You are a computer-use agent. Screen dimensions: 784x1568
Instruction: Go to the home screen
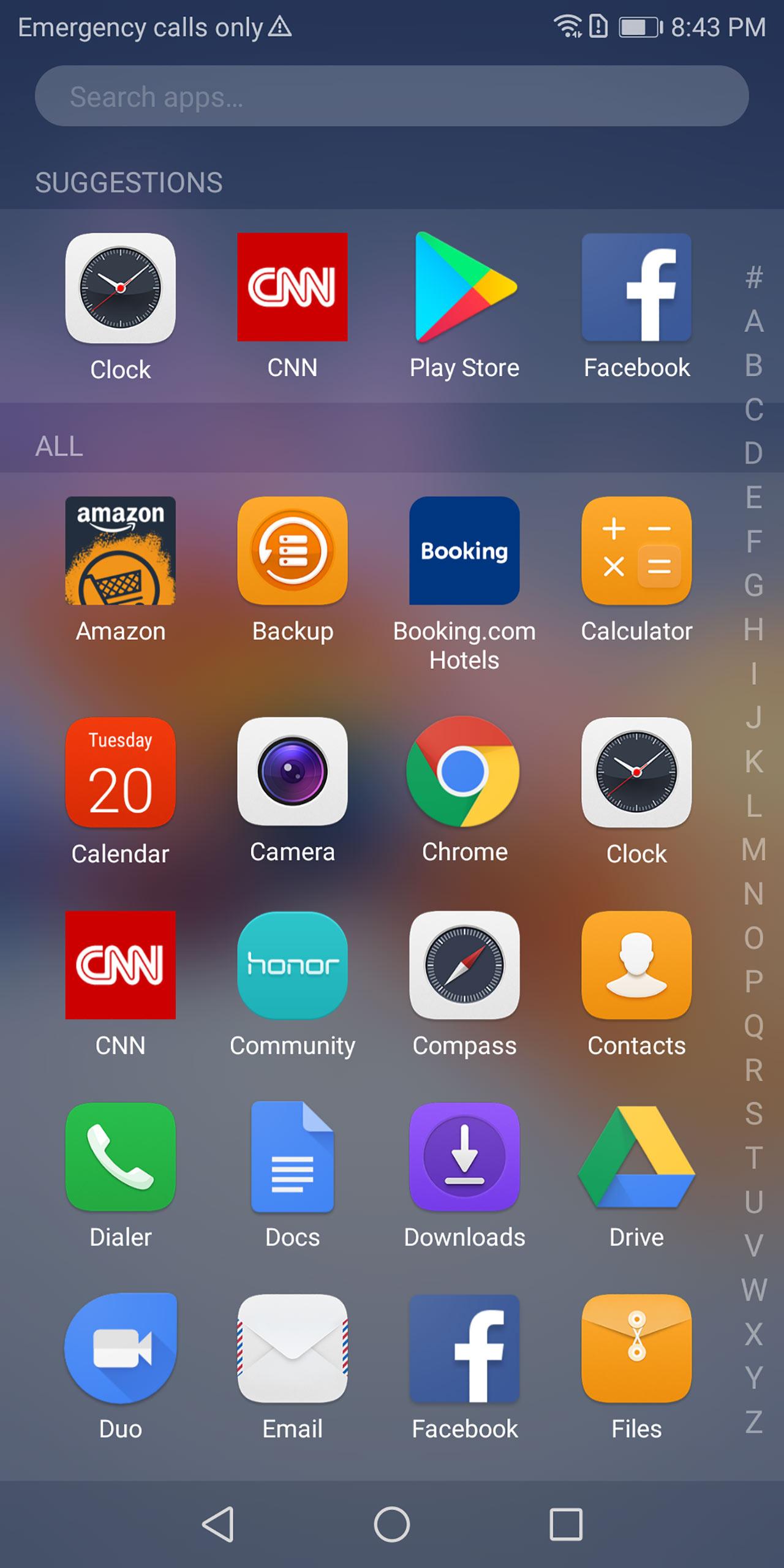pos(392,1524)
